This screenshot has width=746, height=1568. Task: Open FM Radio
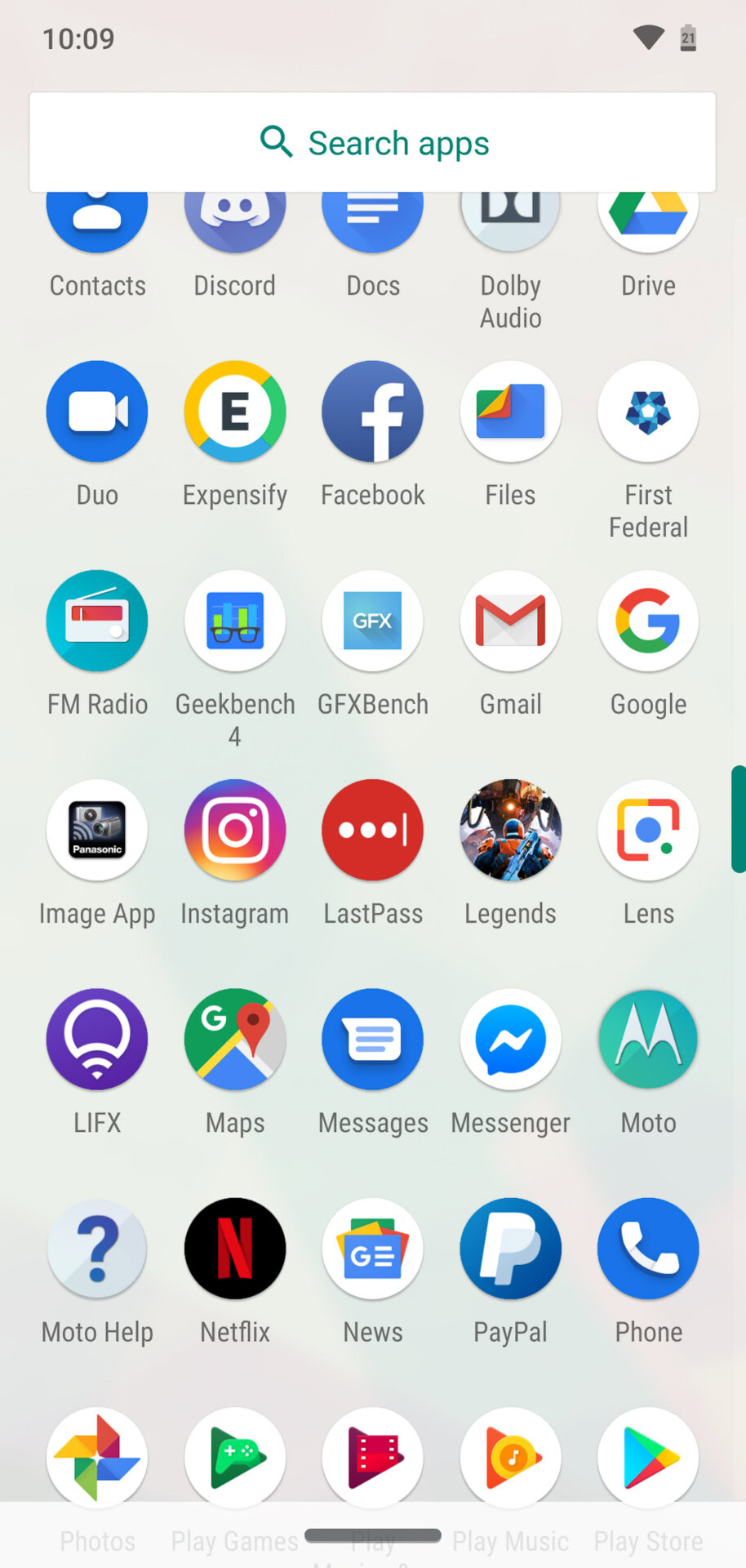click(97, 621)
